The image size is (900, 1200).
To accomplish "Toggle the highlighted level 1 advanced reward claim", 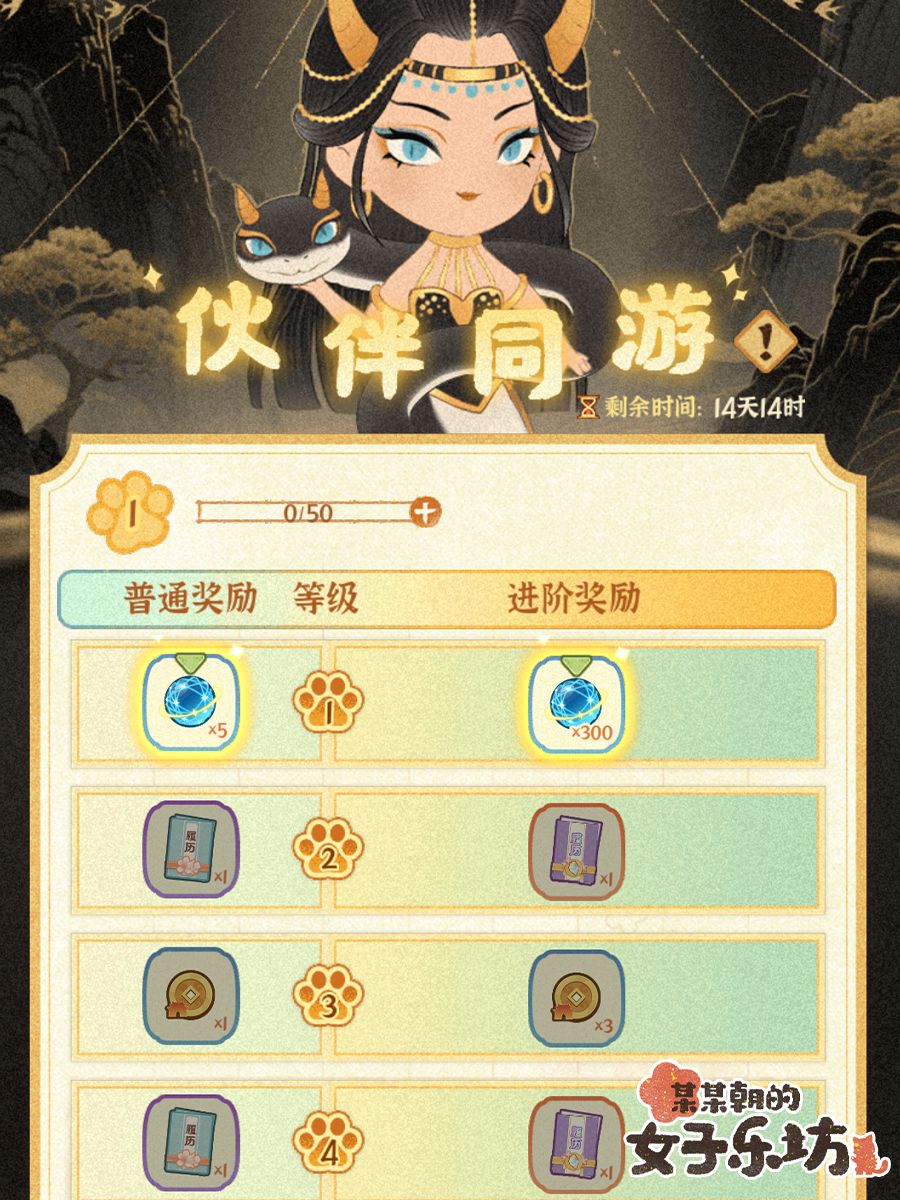I will [575, 700].
